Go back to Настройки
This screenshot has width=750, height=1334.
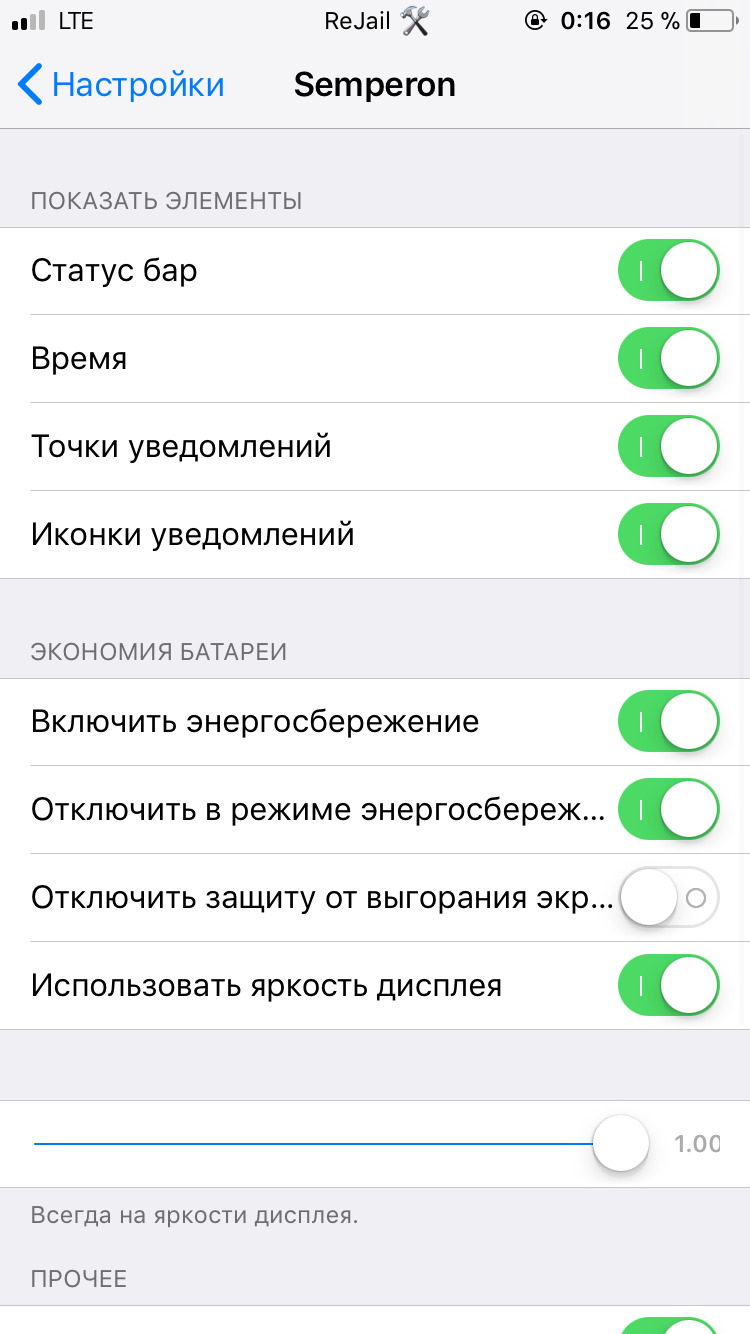121,85
